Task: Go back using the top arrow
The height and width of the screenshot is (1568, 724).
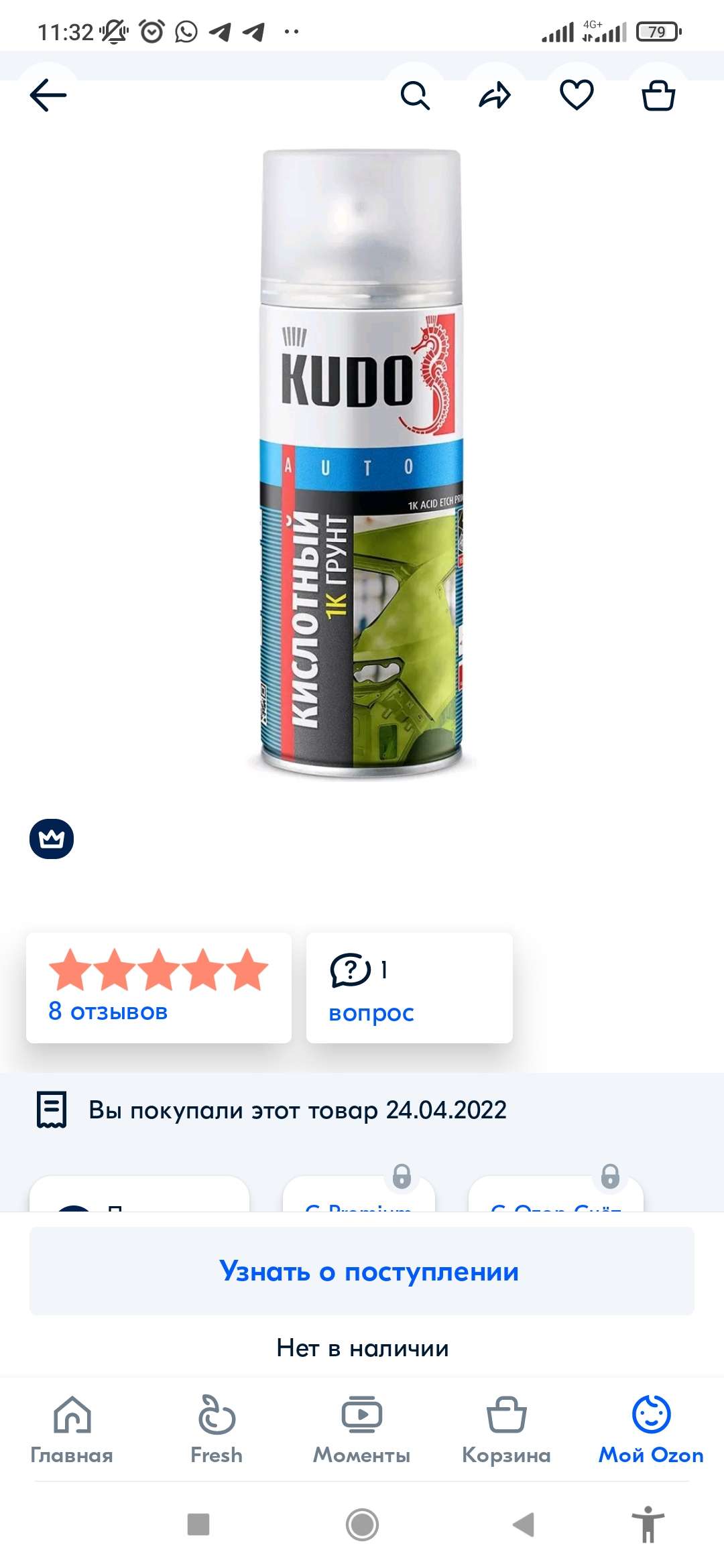Action: coord(48,95)
